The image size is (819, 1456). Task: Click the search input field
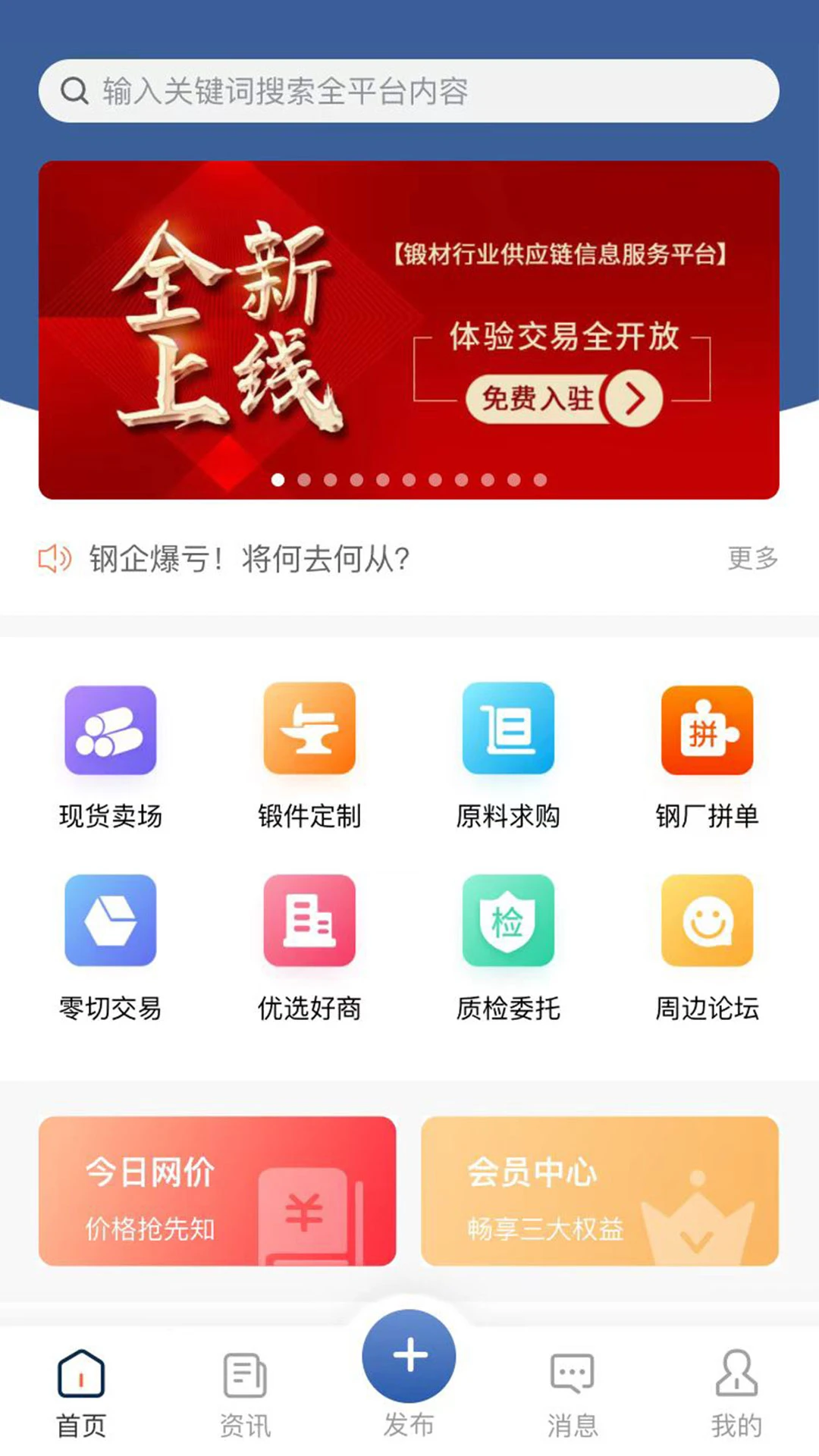[x=409, y=90]
